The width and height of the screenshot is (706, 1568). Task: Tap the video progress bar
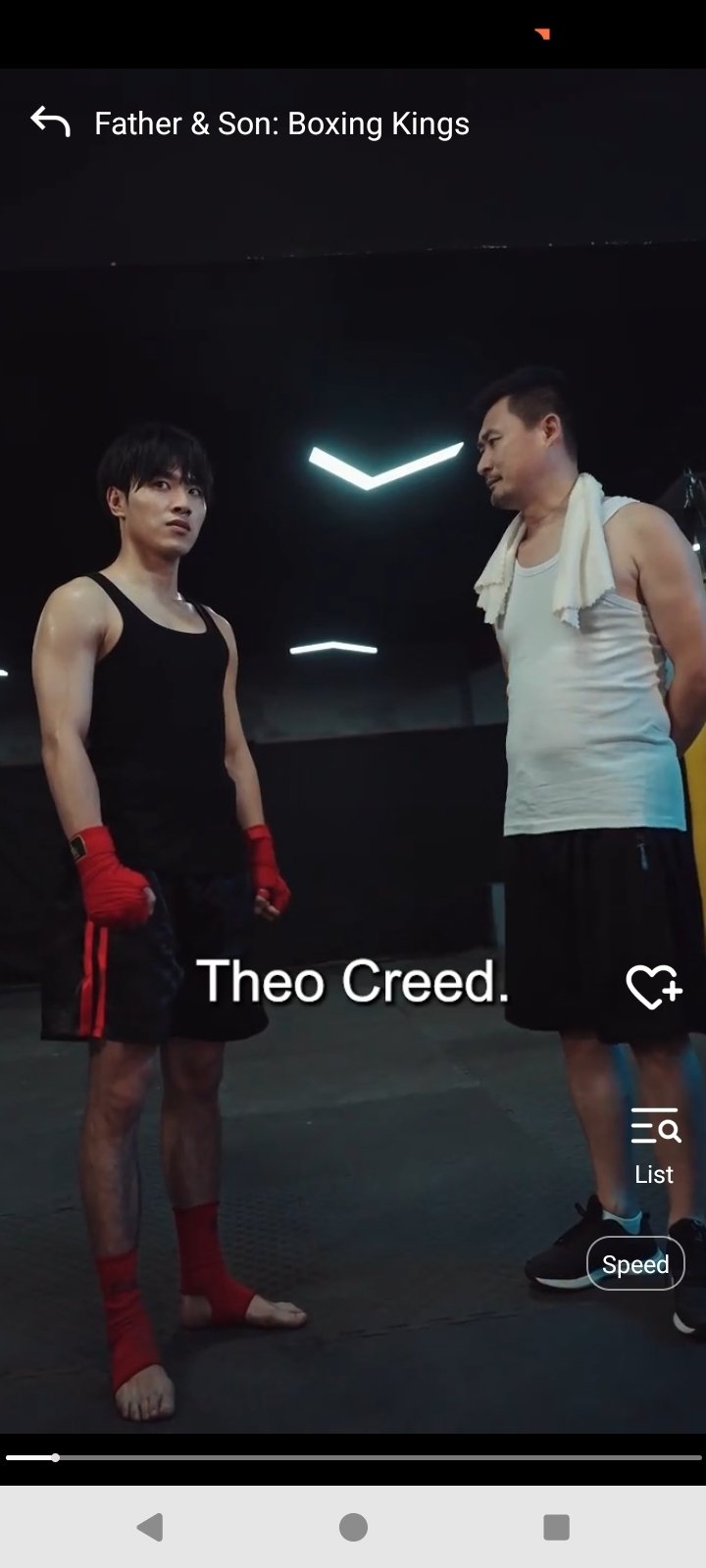click(x=353, y=1458)
